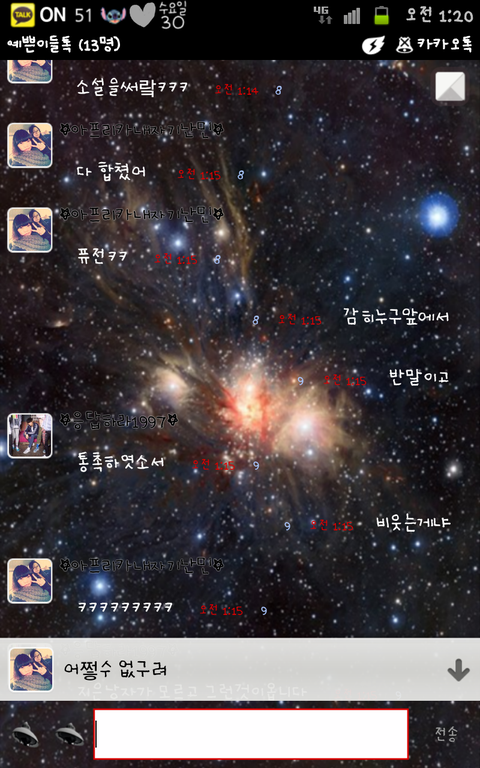
Task: Open sender's profile photo beside 다 합쳤어
Action: (29, 145)
